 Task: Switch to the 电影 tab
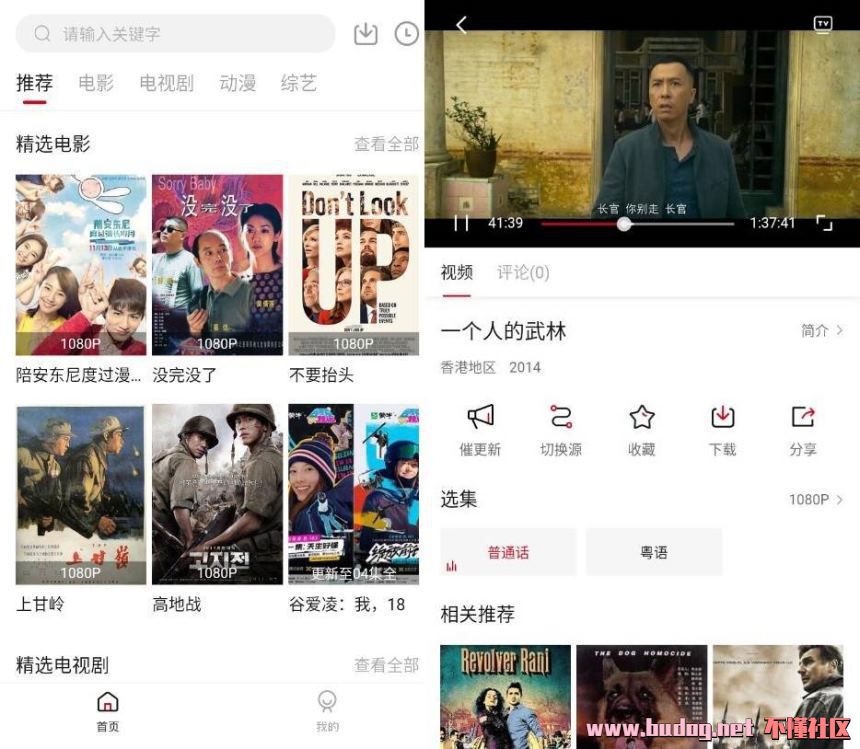[x=96, y=83]
